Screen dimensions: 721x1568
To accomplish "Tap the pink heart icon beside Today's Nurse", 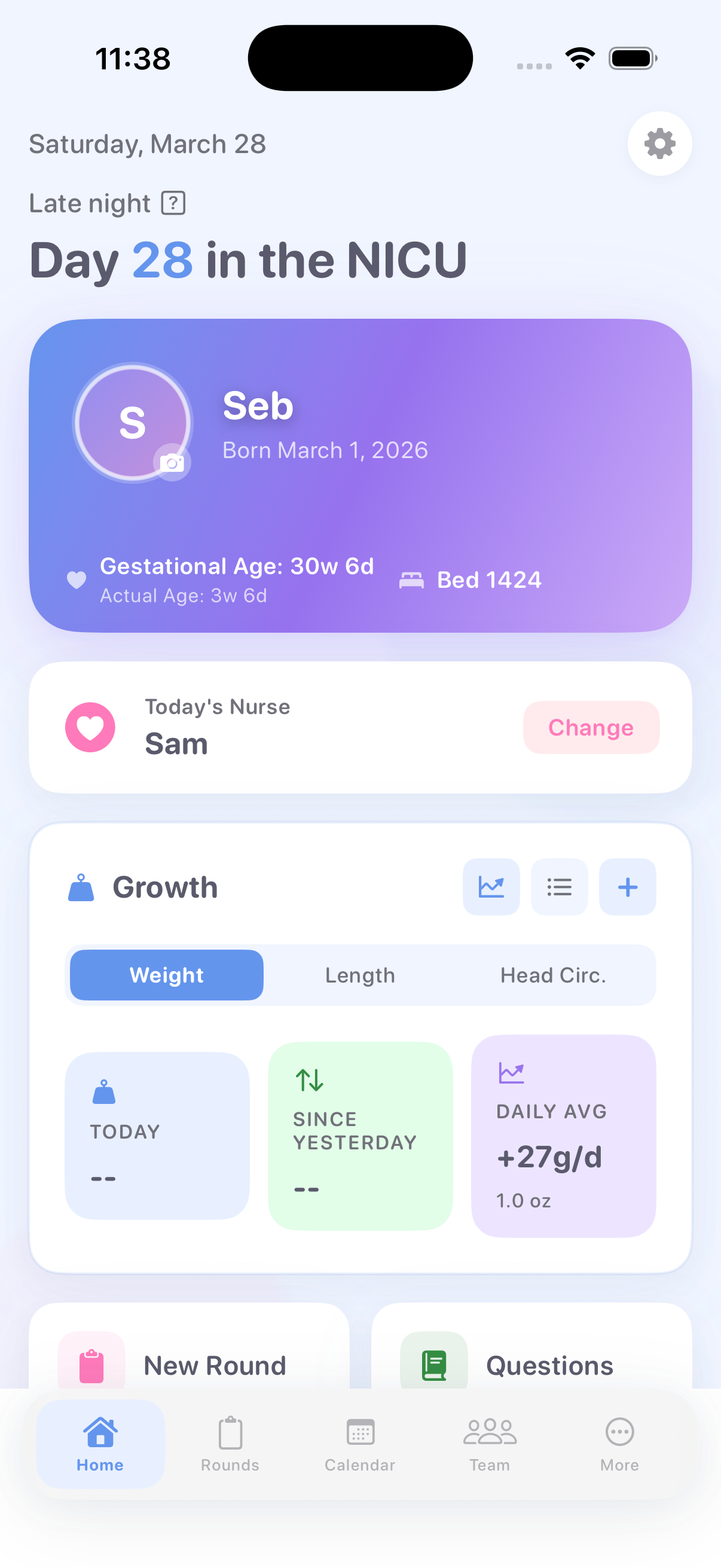I will tap(90, 727).
